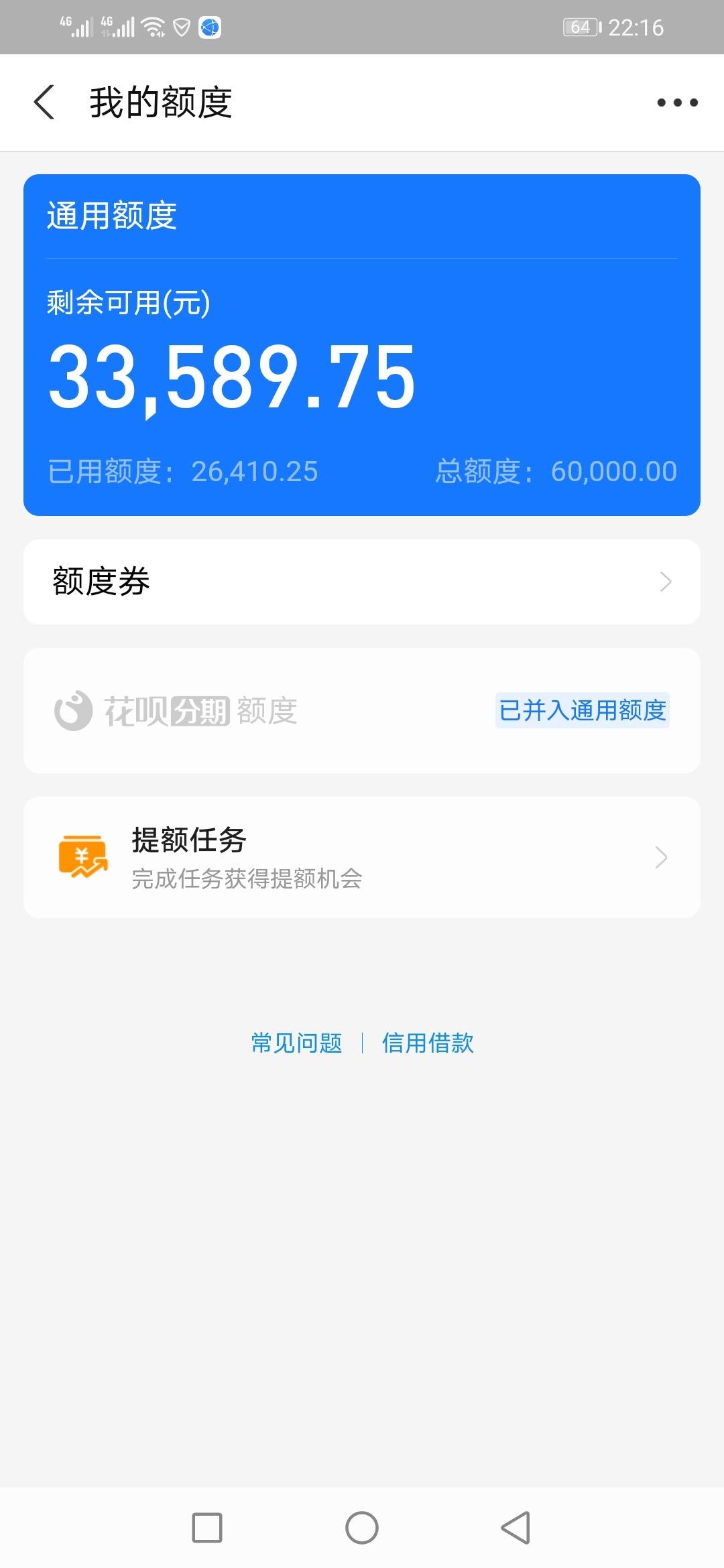Open the 额度券 row
This screenshot has height=1568, width=724.
[x=362, y=582]
